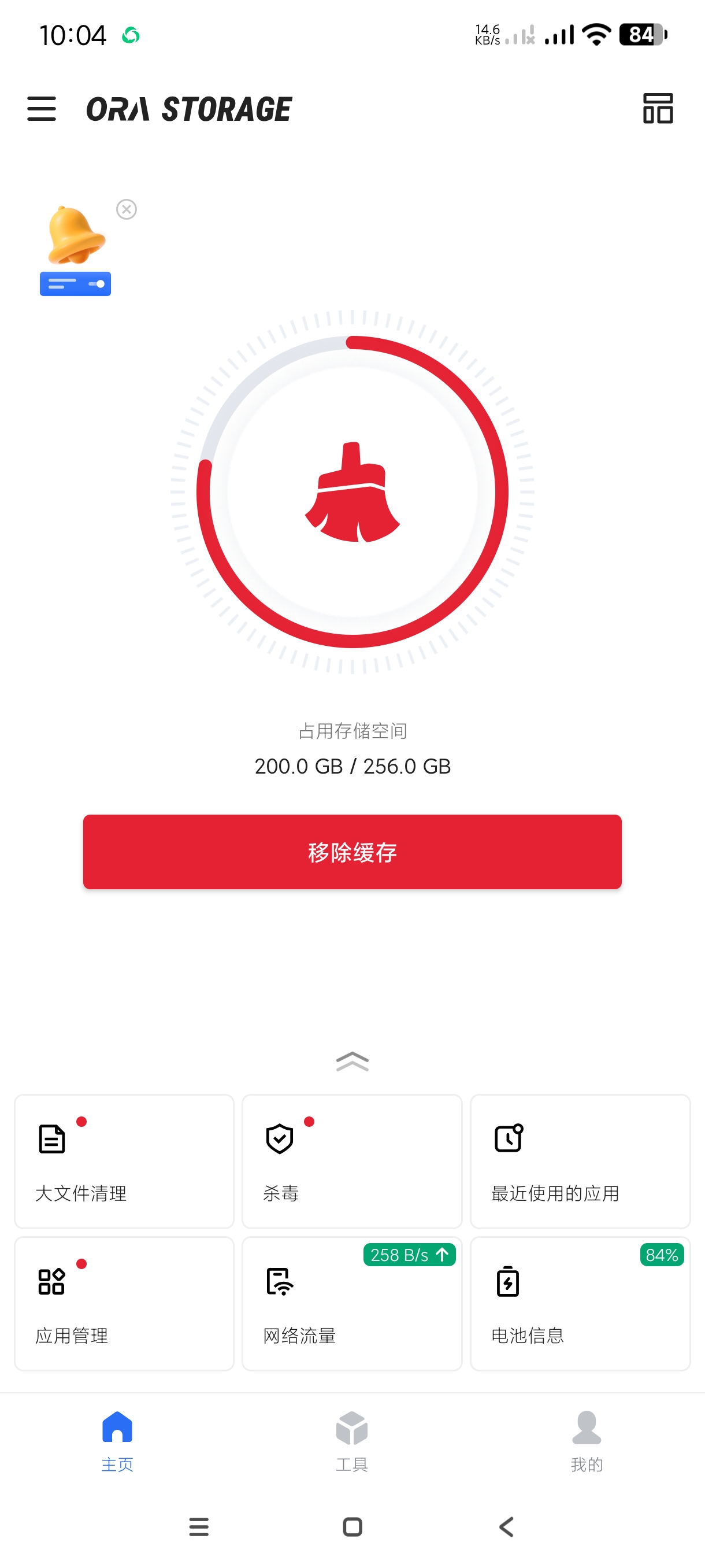This screenshot has width=705, height=1568.
Task: Expand the panel with the up chevron
Action: click(352, 1061)
